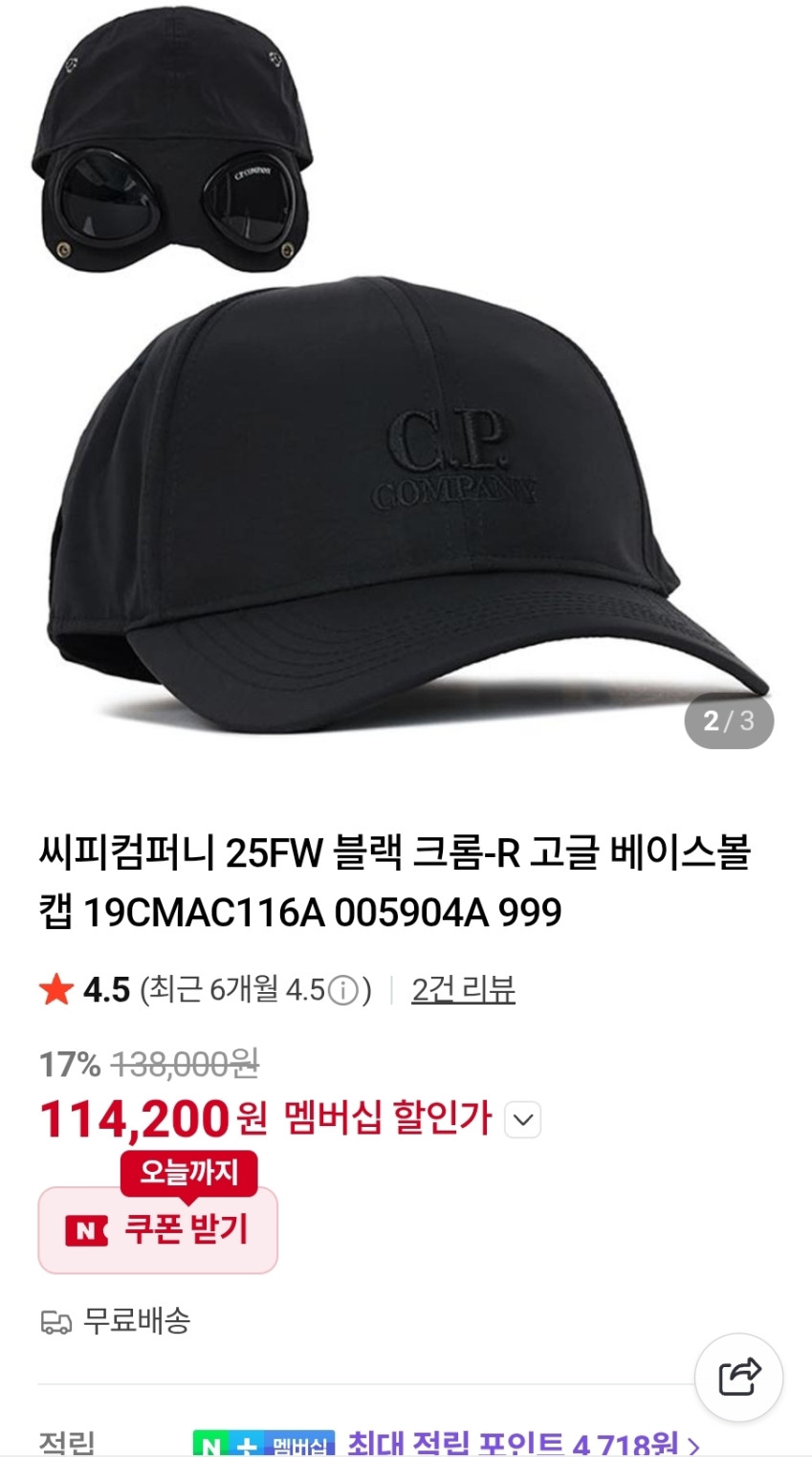Screen dimensions: 812x1457
Task: Share this product with the share button
Action: coord(738,1378)
